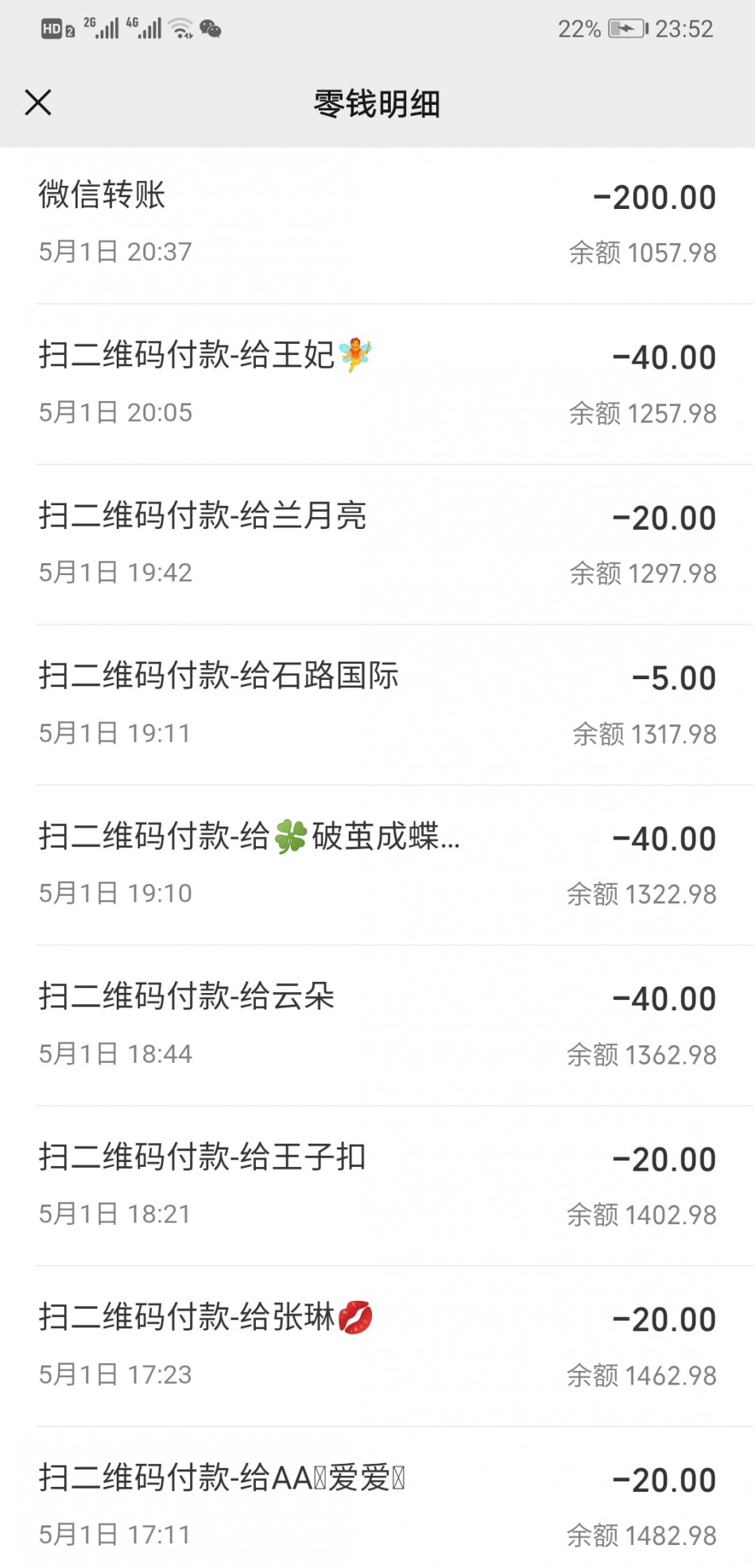View payment details for 兰月亮
The width and height of the screenshot is (755, 1568).
(377, 544)
